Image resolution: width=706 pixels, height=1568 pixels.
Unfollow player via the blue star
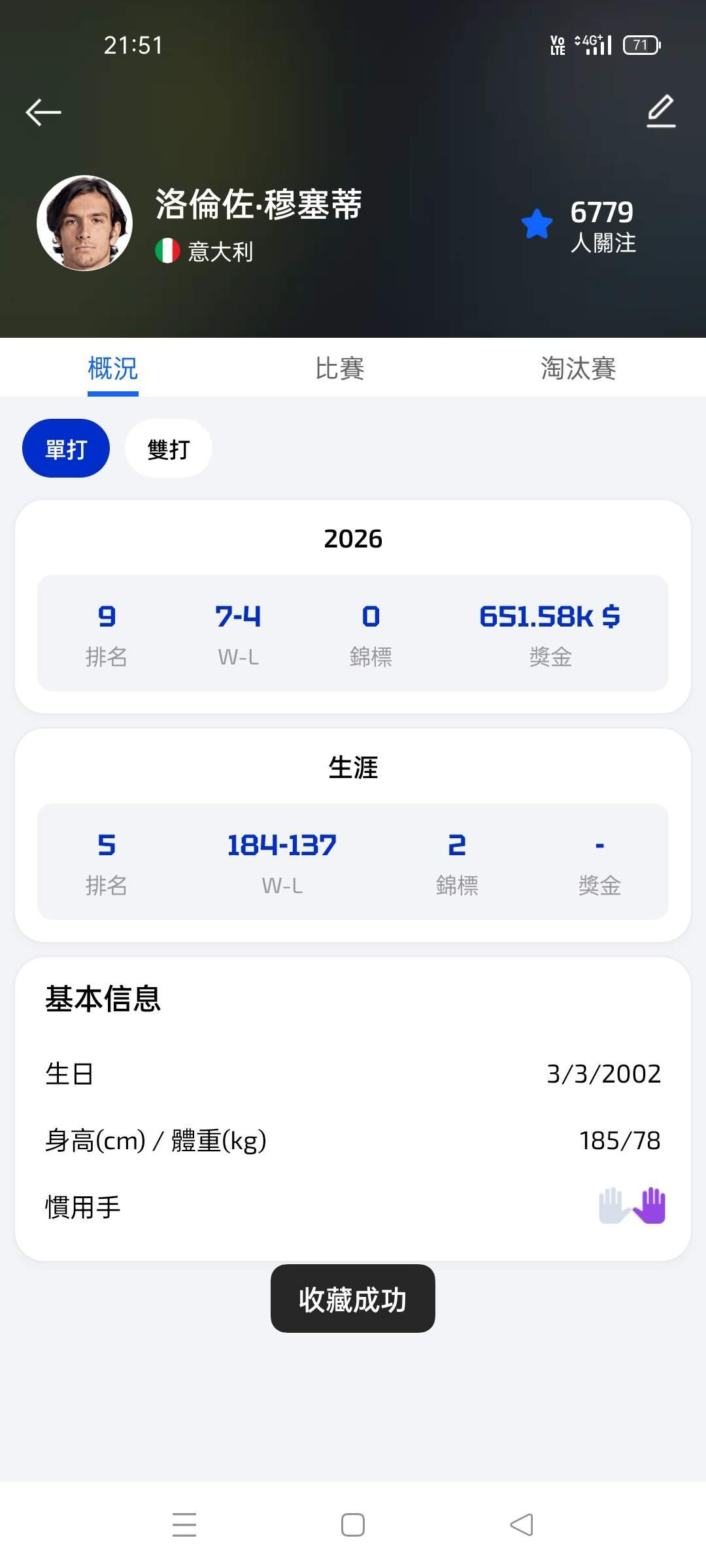tap(537, 224)
